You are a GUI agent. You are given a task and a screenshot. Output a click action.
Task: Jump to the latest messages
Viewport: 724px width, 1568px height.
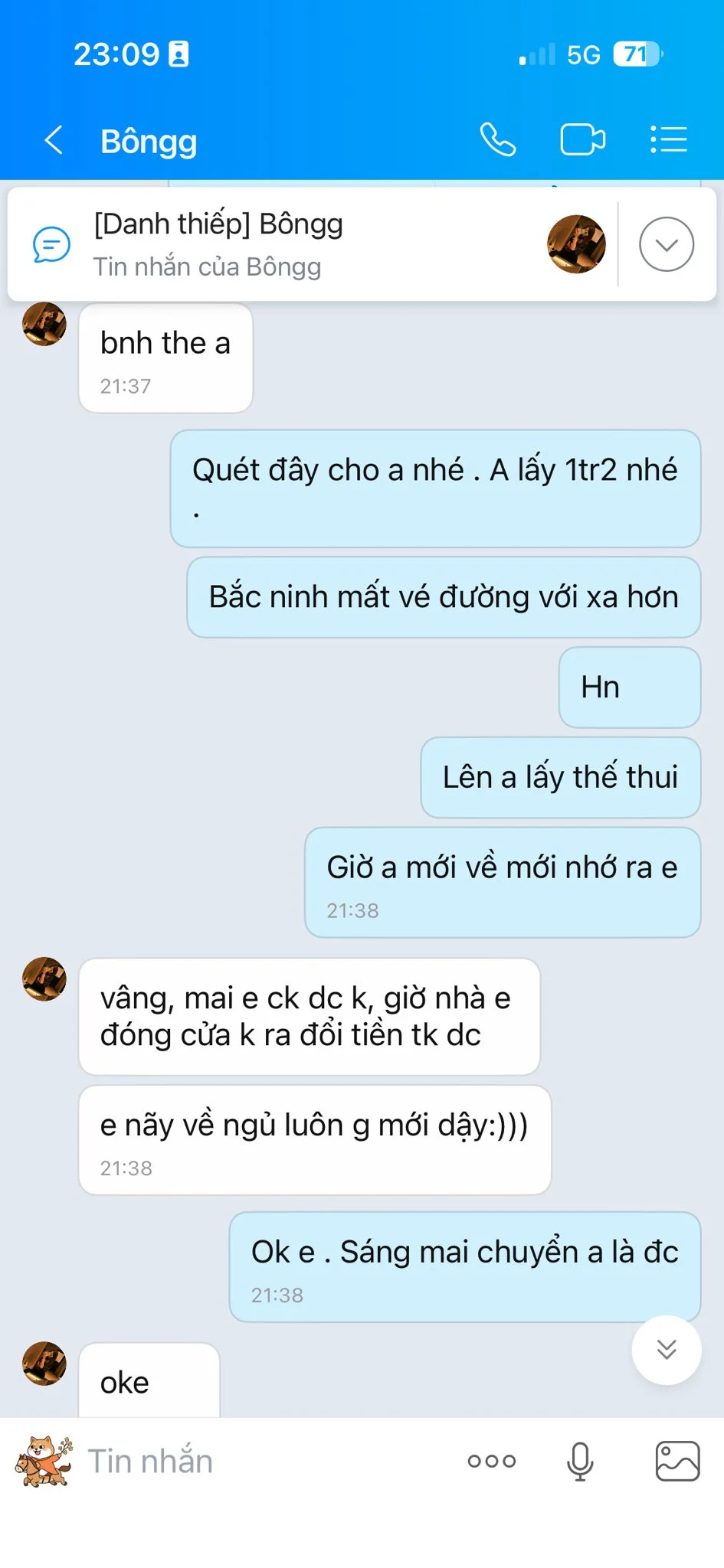tap(666, 1350)
